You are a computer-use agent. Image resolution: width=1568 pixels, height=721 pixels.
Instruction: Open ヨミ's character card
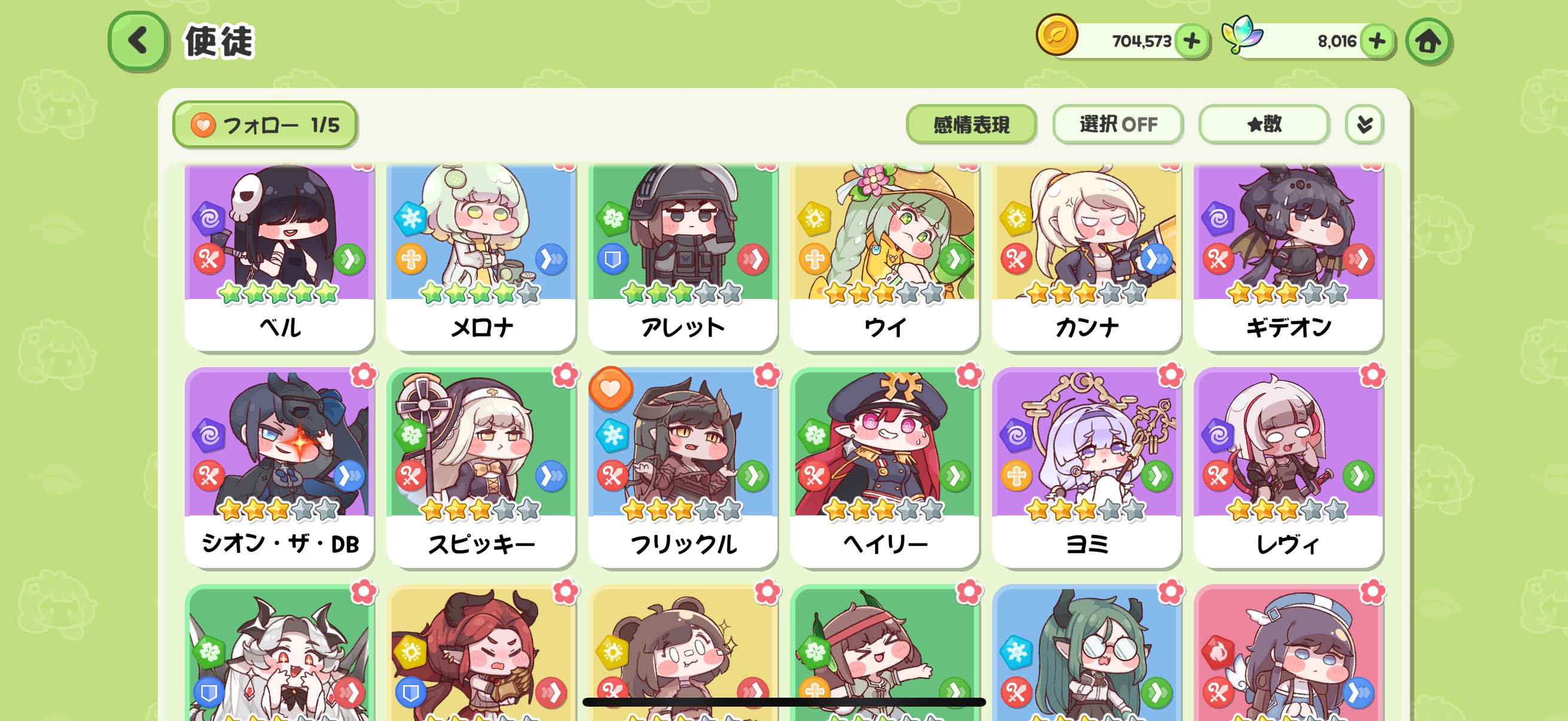[1087, 469]
